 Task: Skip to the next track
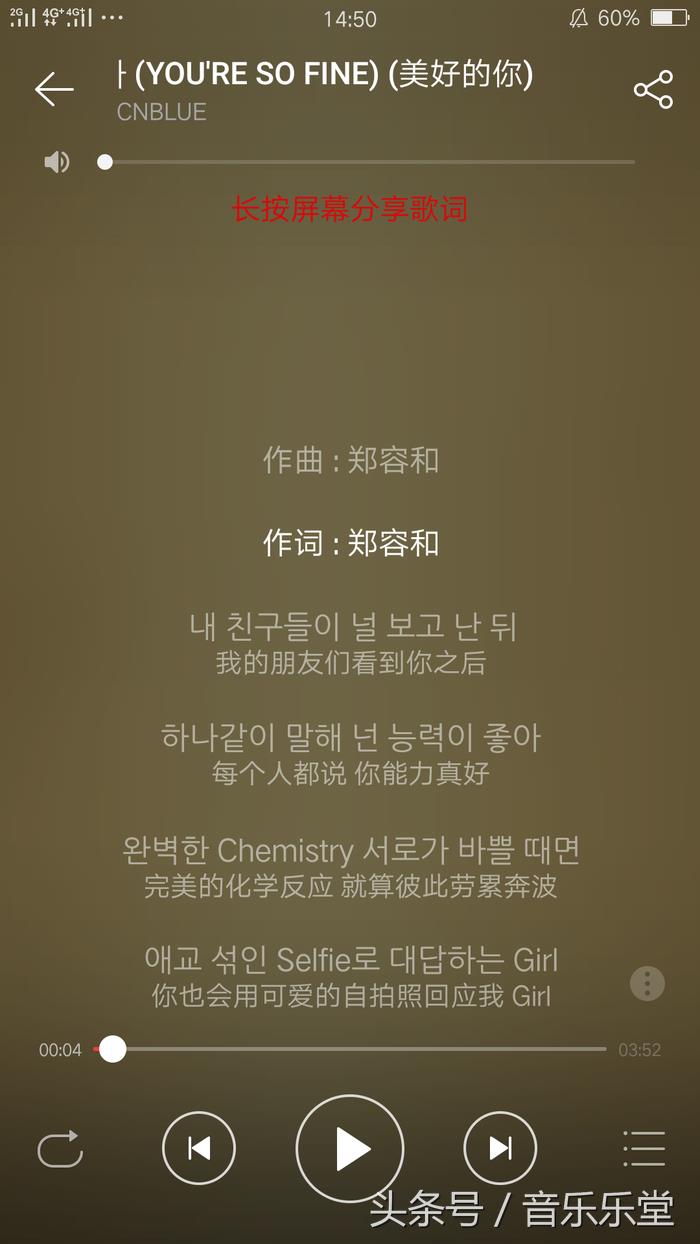500,1149
